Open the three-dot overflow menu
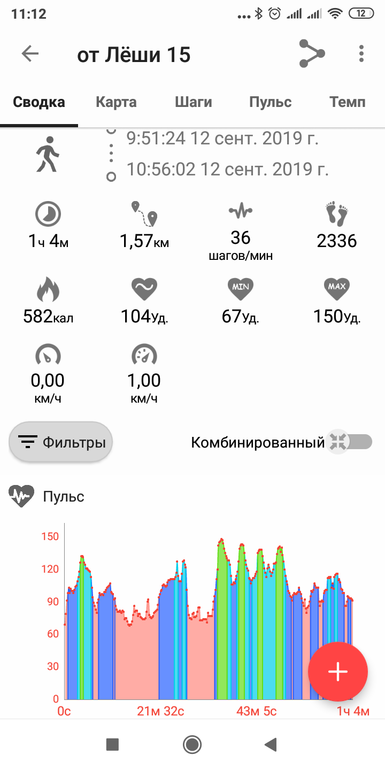Screen dimensions: 385x770 click(x=361, y=54)
